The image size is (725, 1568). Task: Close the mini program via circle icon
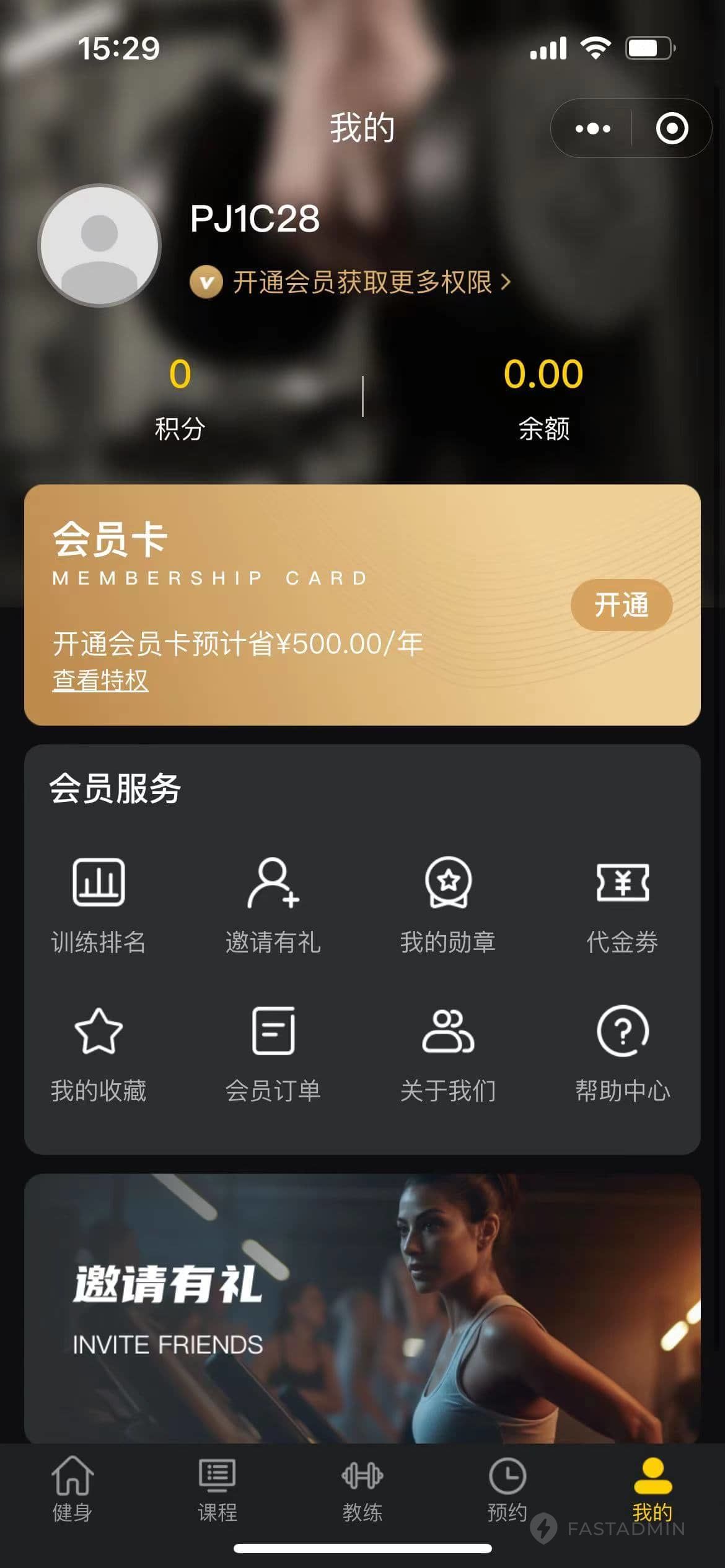click(x=672, y=129)
